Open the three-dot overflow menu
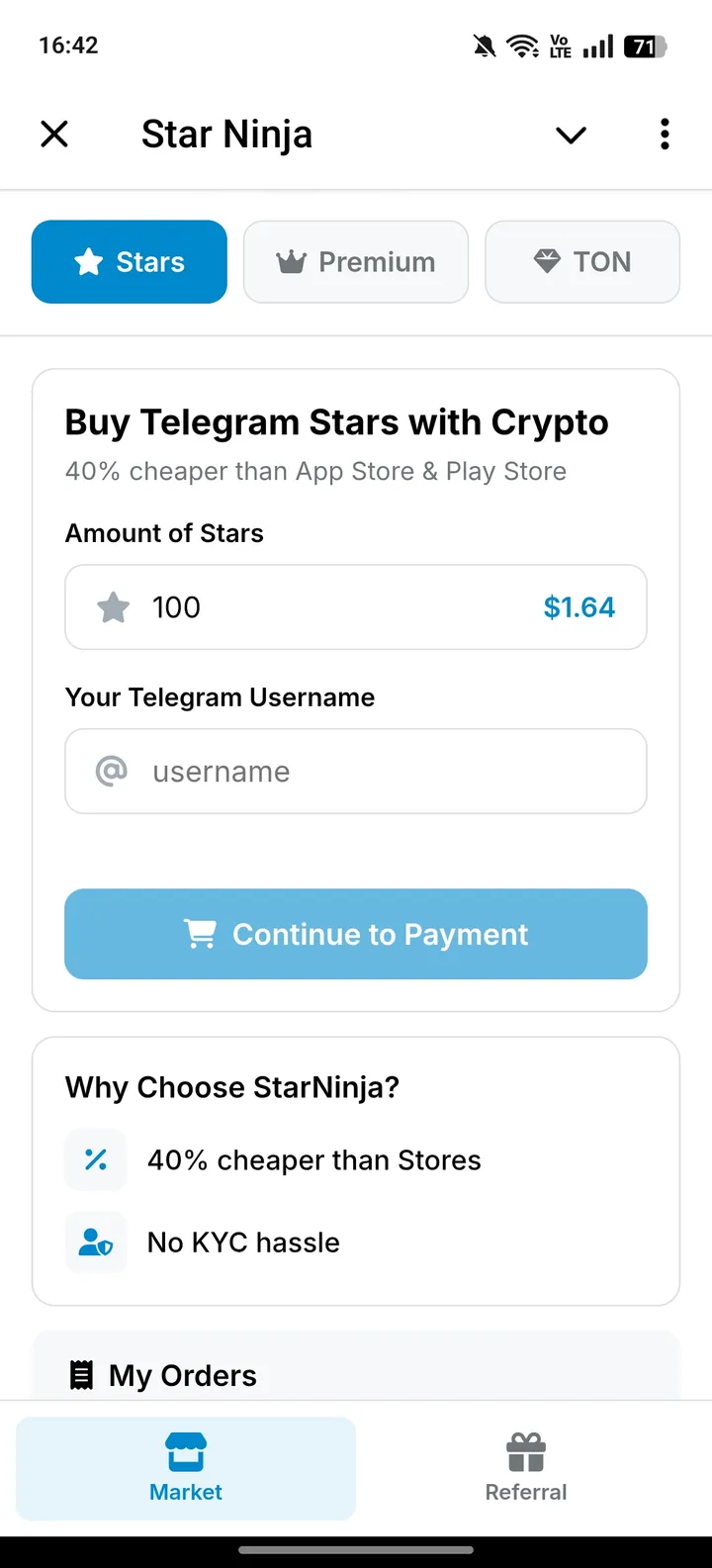 (664, 134)
